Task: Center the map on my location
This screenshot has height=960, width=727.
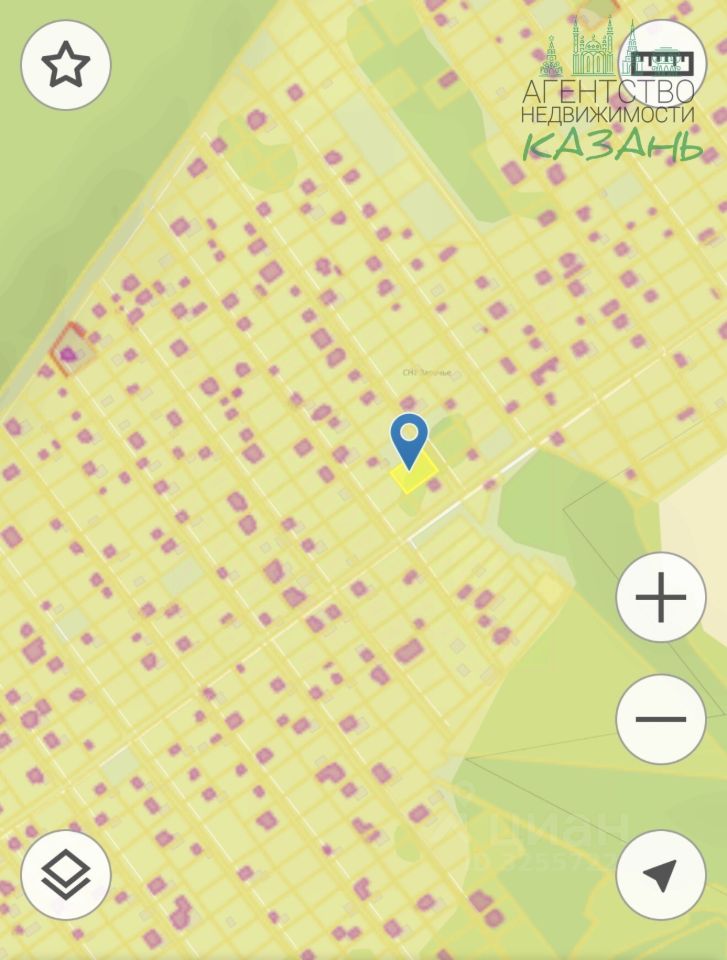Action: (x=661, y=875)
